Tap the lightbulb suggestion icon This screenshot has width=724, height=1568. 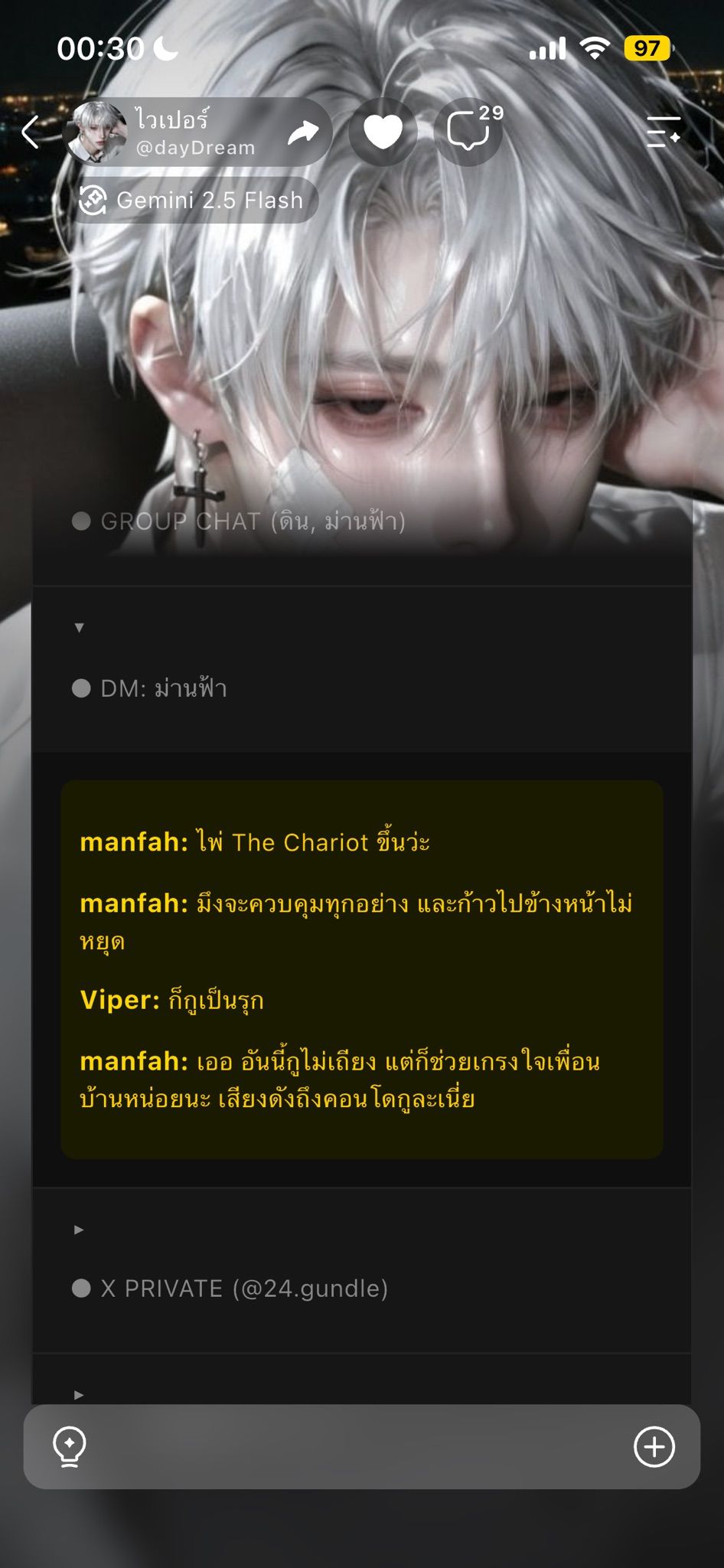(69, 1447)
